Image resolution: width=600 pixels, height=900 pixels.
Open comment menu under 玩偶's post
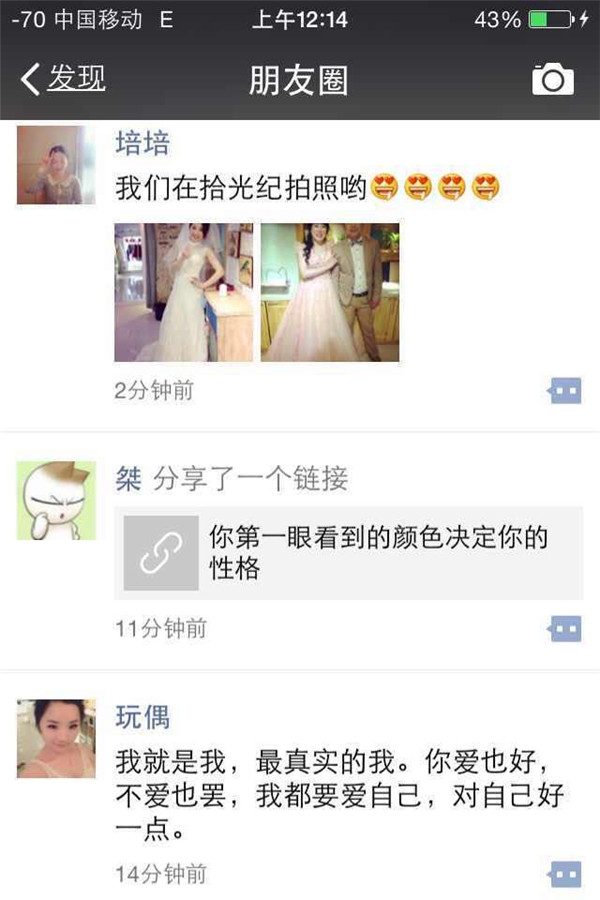pyautogui.click(x=565, y=873)
